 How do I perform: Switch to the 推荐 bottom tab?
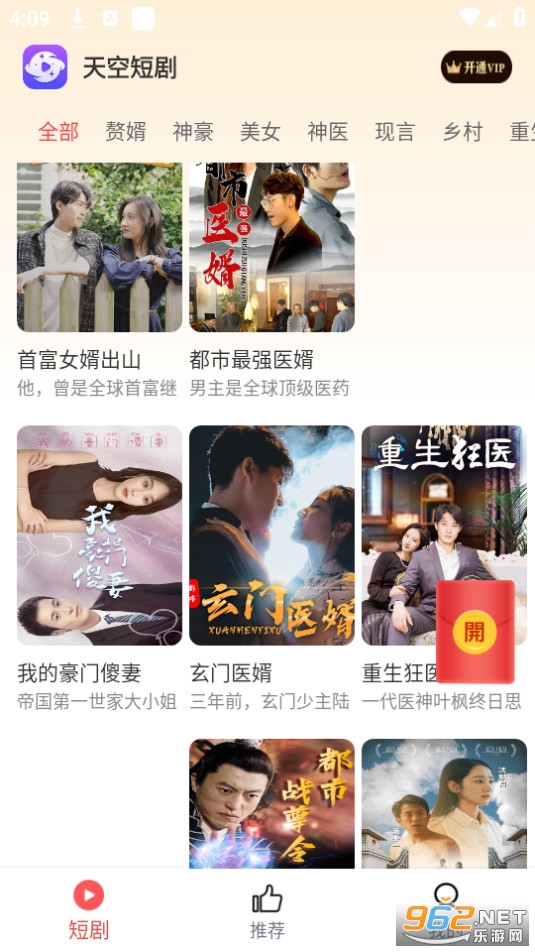(x=267, y=910)
